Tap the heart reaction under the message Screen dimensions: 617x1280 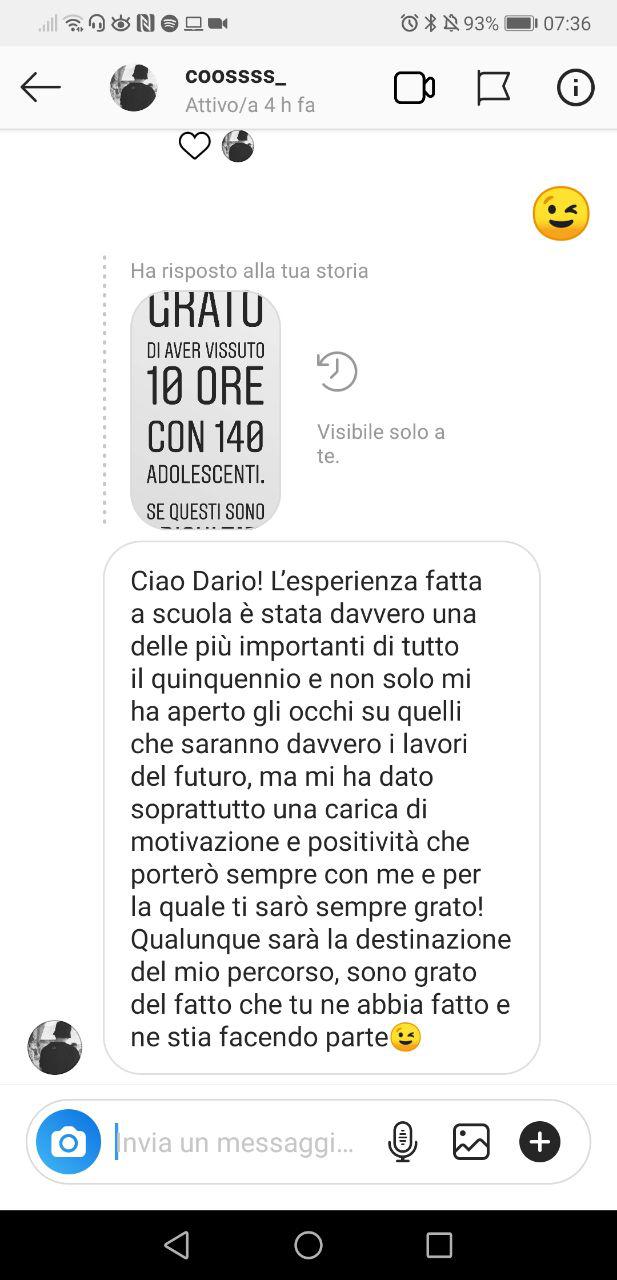pos(194,146)
